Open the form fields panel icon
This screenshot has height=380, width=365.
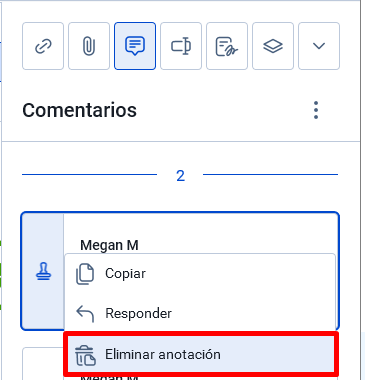click(x=181, y=46)
